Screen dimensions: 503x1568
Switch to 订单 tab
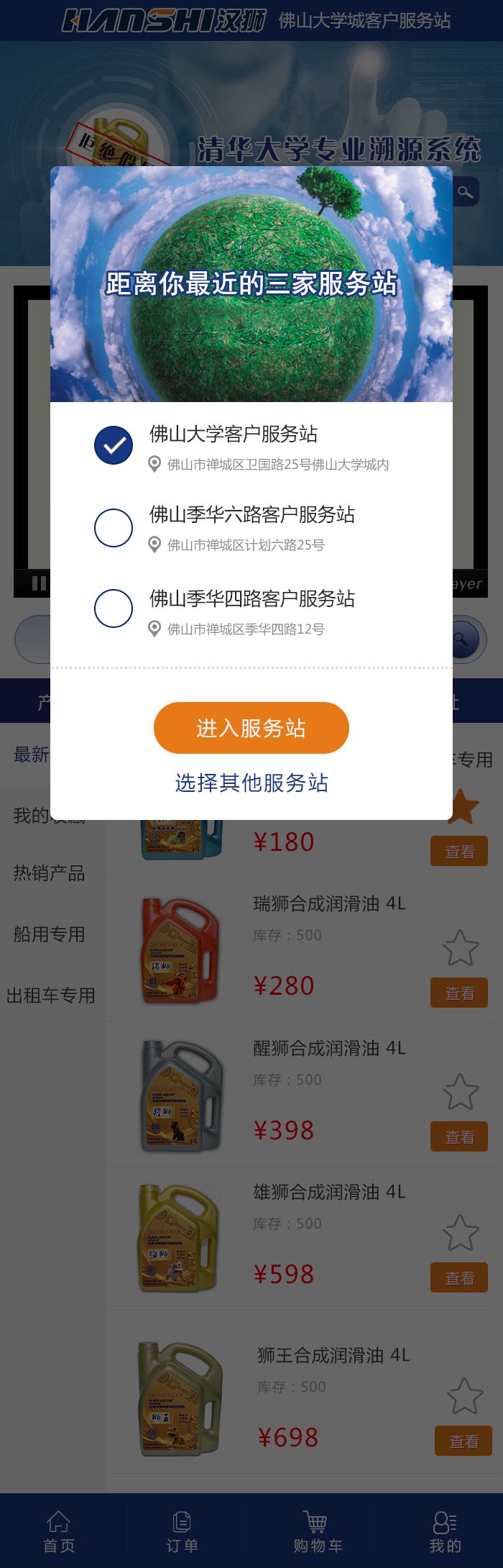(x=182, y=1531)
